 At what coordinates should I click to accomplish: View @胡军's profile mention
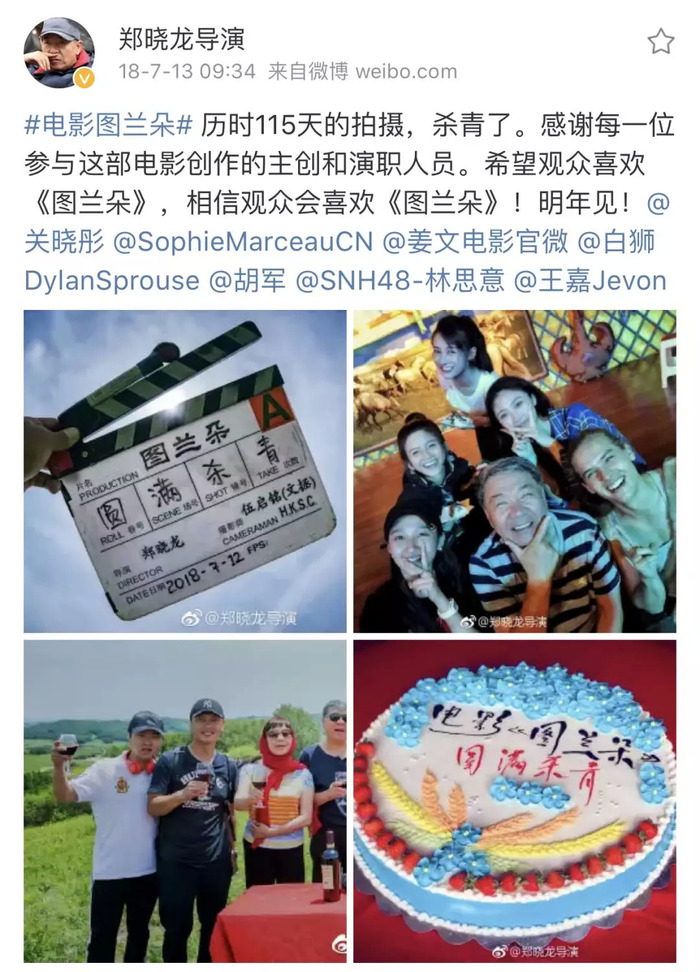click(x=246, y=280)
